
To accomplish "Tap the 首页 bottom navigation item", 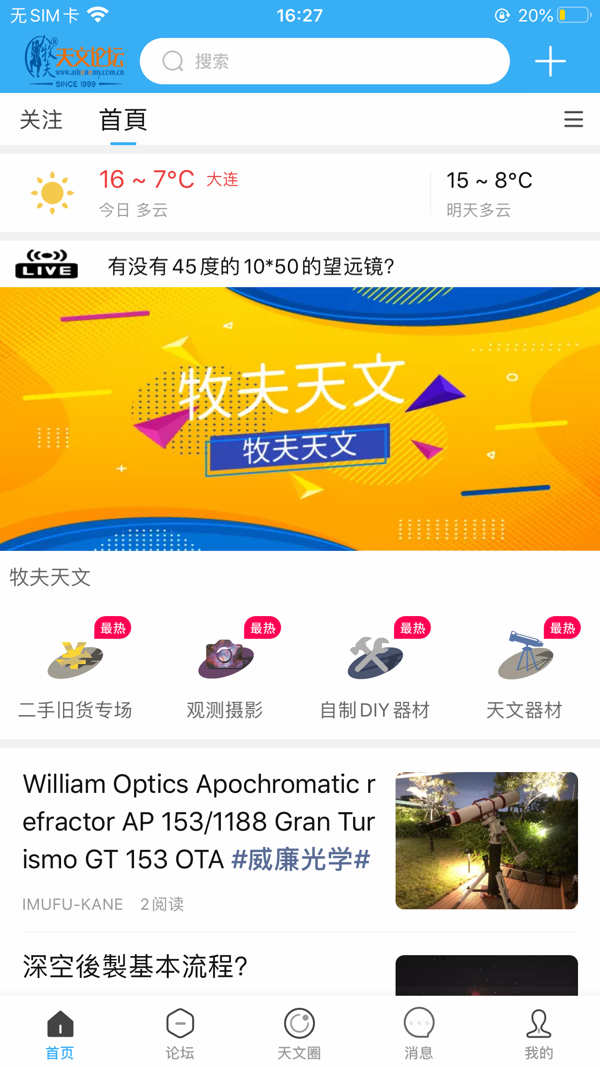I will [60, 1033].
